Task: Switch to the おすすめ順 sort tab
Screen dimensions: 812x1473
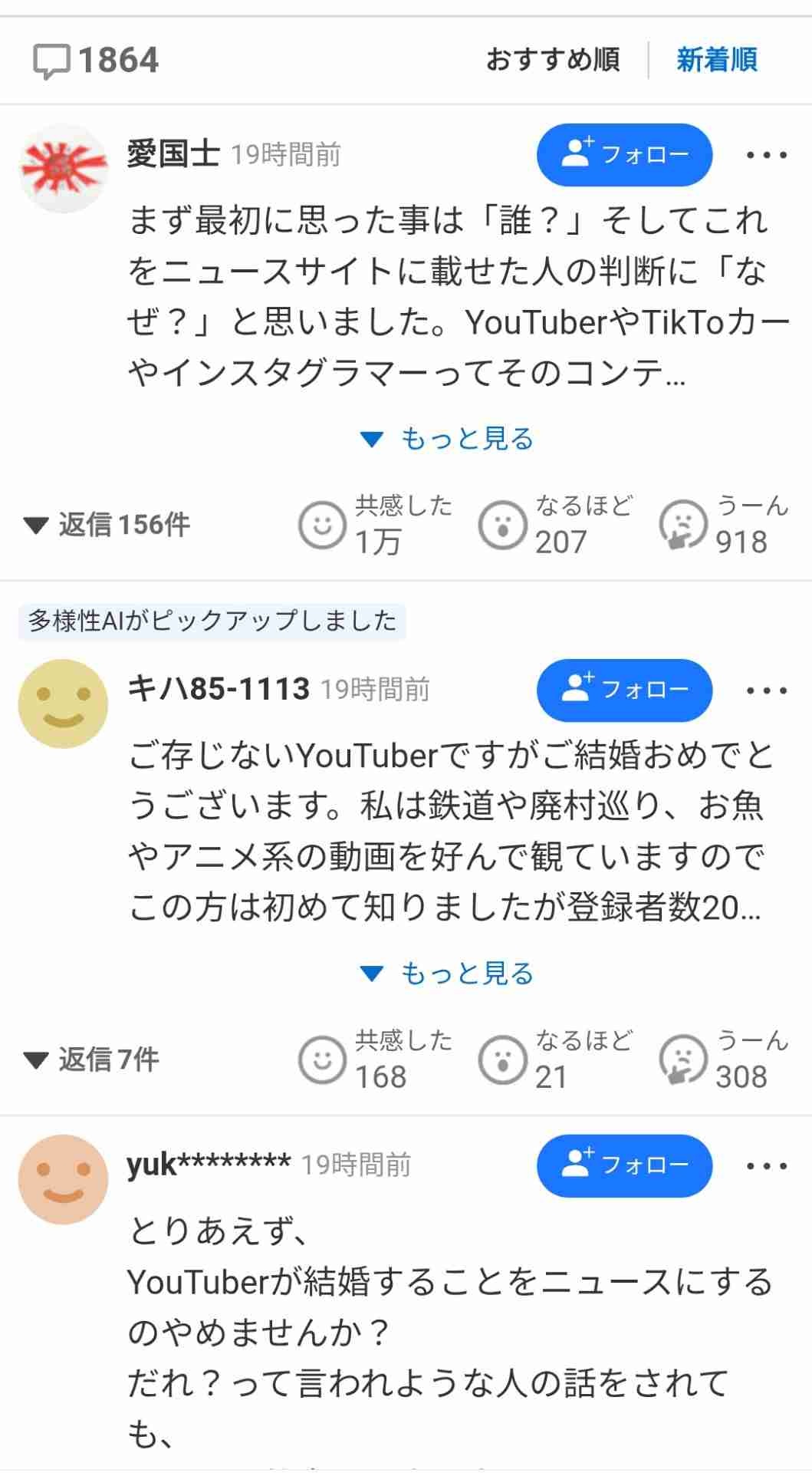Action: tap(554, 61)
